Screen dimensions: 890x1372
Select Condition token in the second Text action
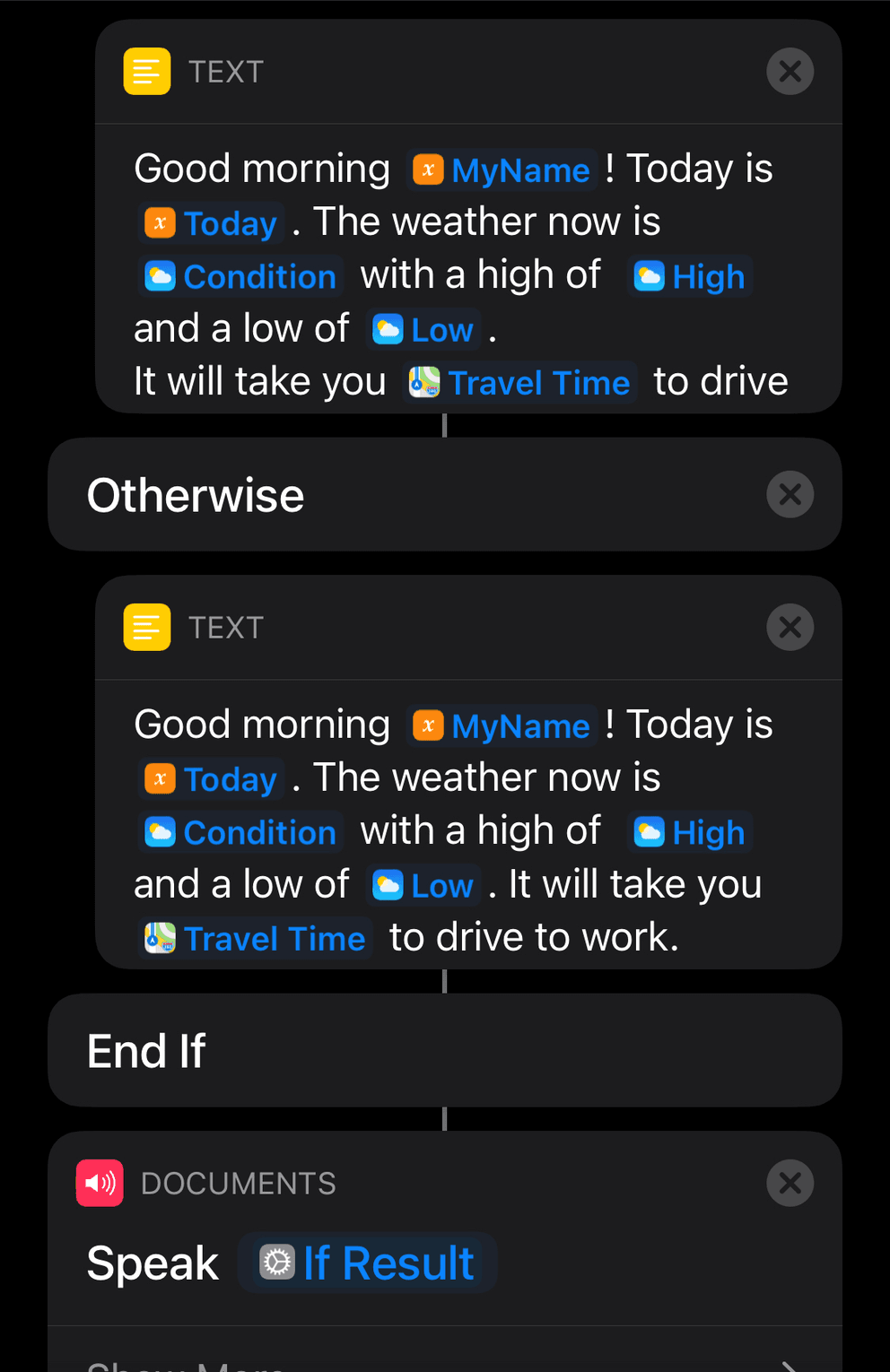point(240,831)
